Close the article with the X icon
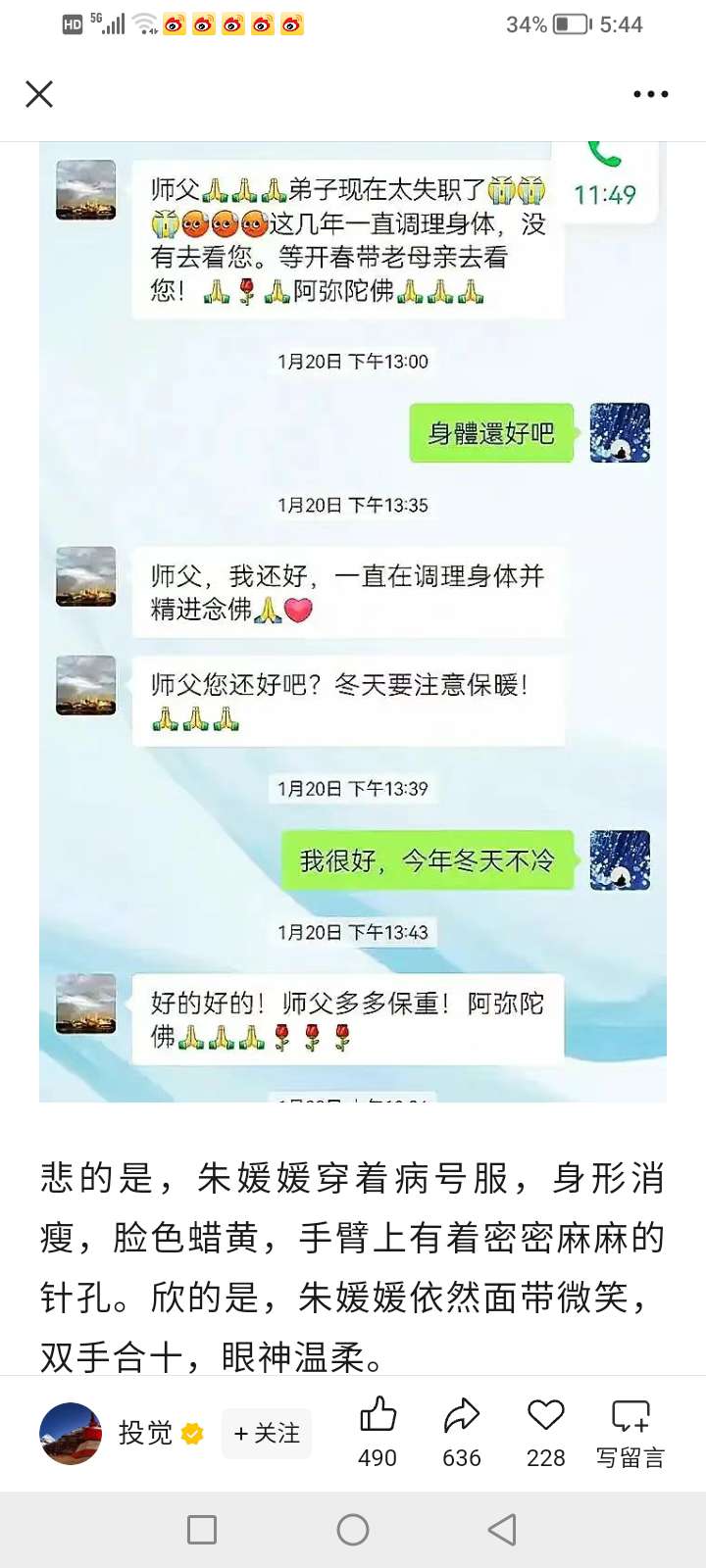 (39, 94)
